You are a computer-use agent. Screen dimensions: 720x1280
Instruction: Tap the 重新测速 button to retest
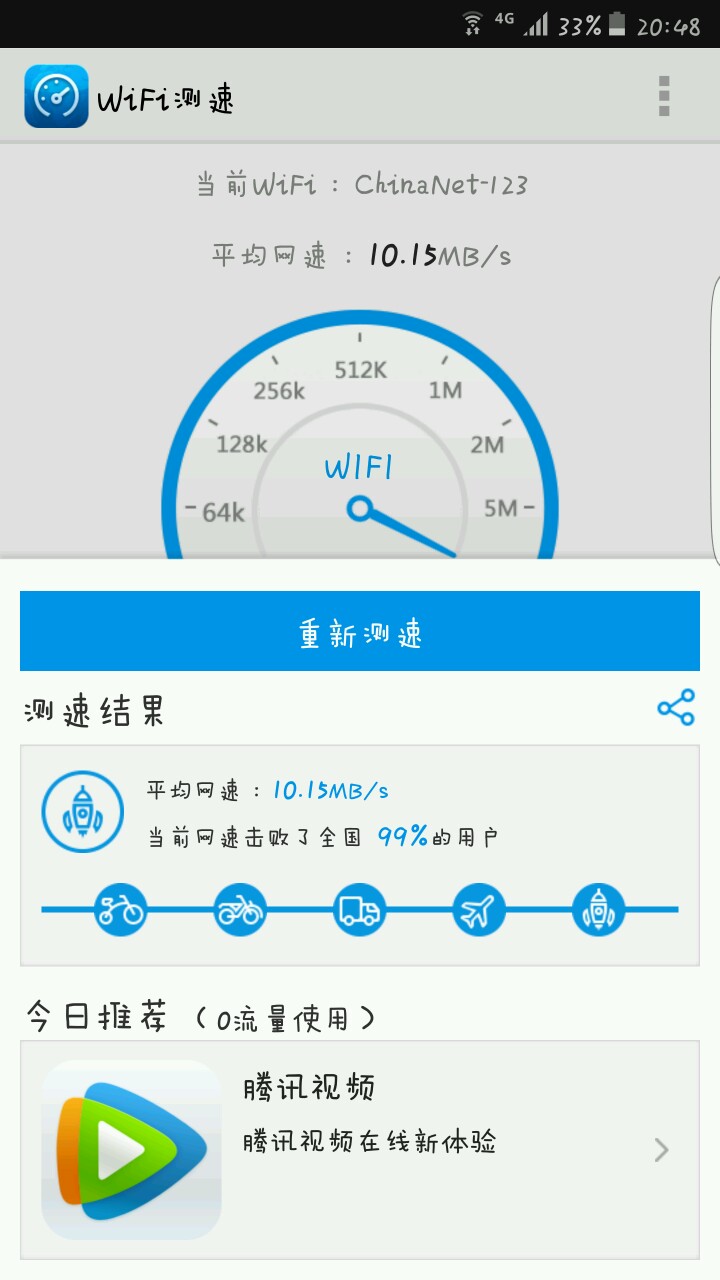click(360, 631)
